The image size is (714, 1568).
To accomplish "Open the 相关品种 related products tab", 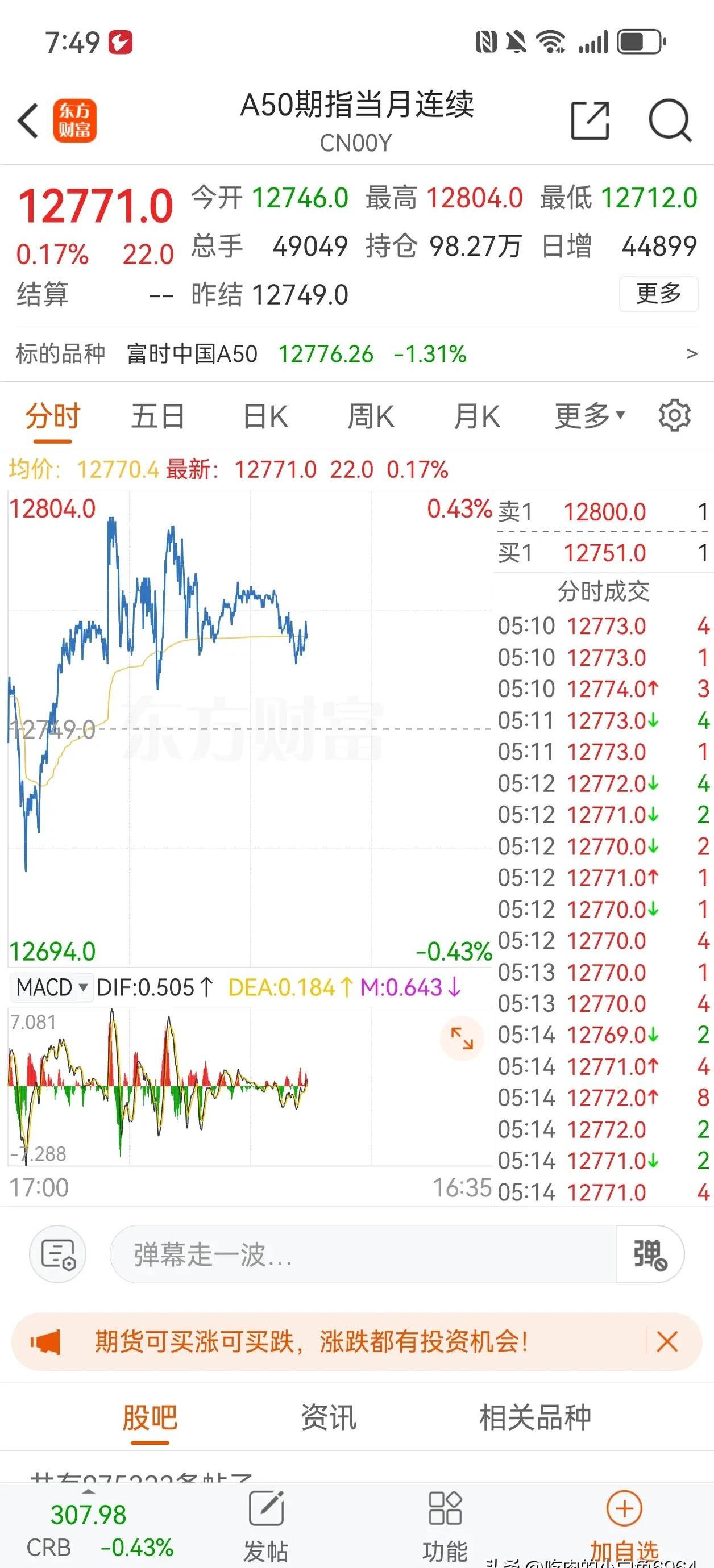I will [535, 1418].
